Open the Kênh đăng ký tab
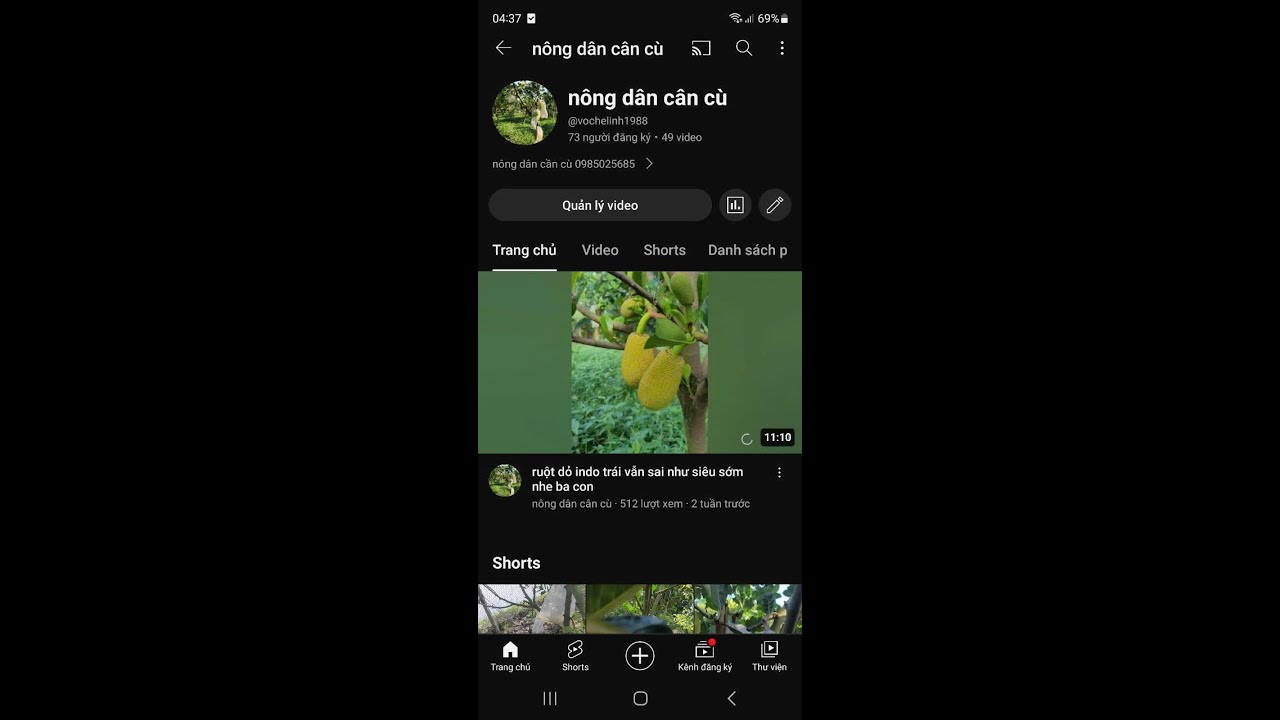1280x720 pixels. (x=705, y=656)
